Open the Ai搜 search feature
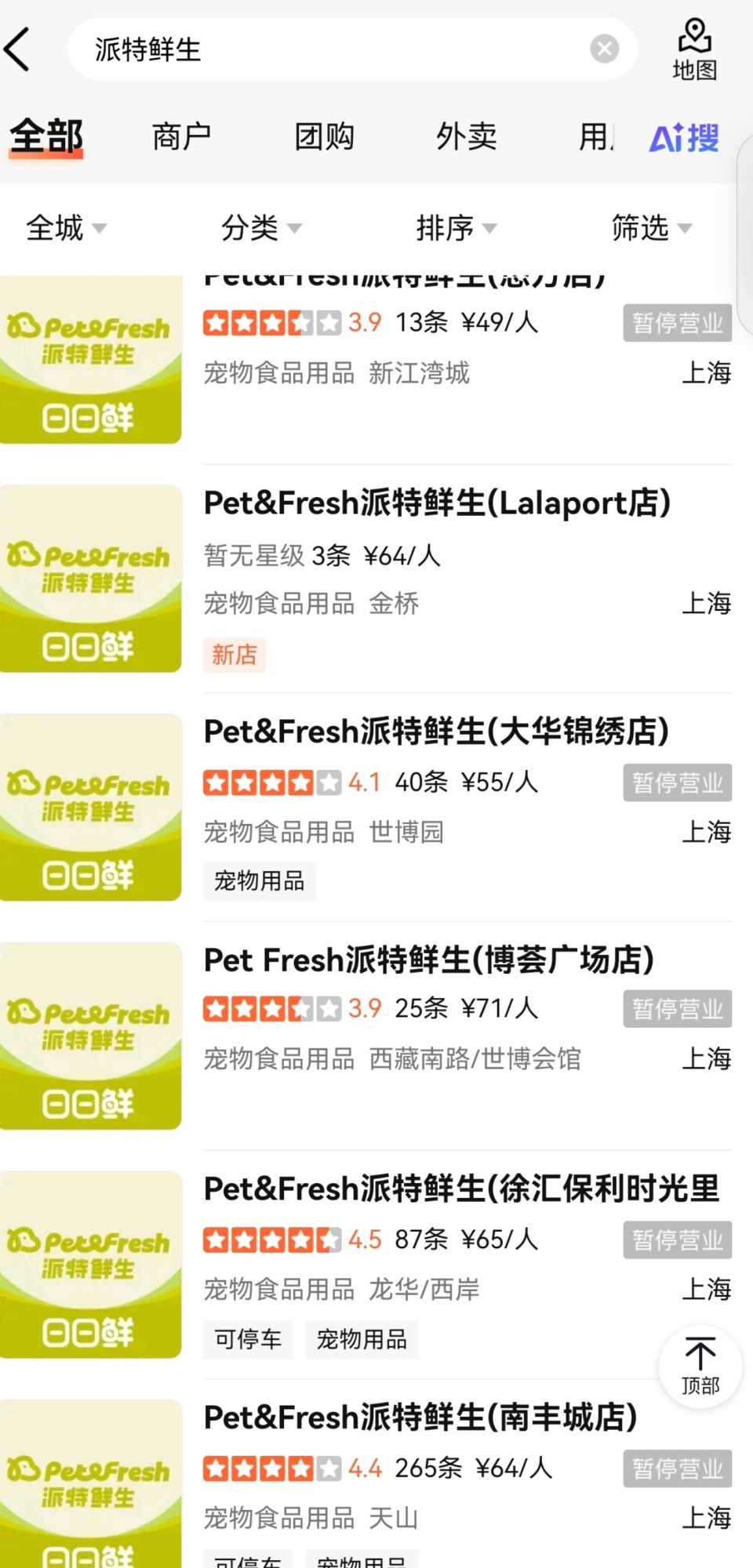Image resolution: width=753 pixels, height=1568 pixels. coord(684,139)
